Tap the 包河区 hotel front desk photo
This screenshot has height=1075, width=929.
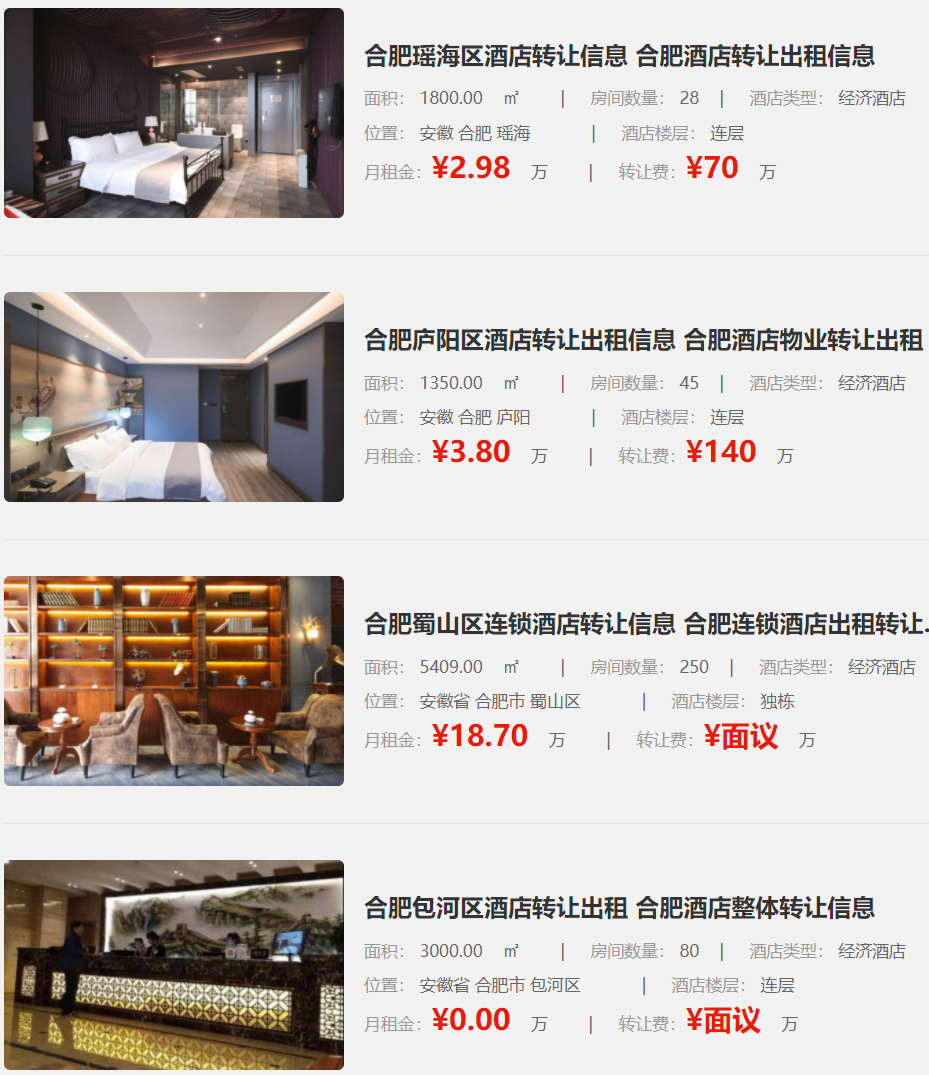174,965
